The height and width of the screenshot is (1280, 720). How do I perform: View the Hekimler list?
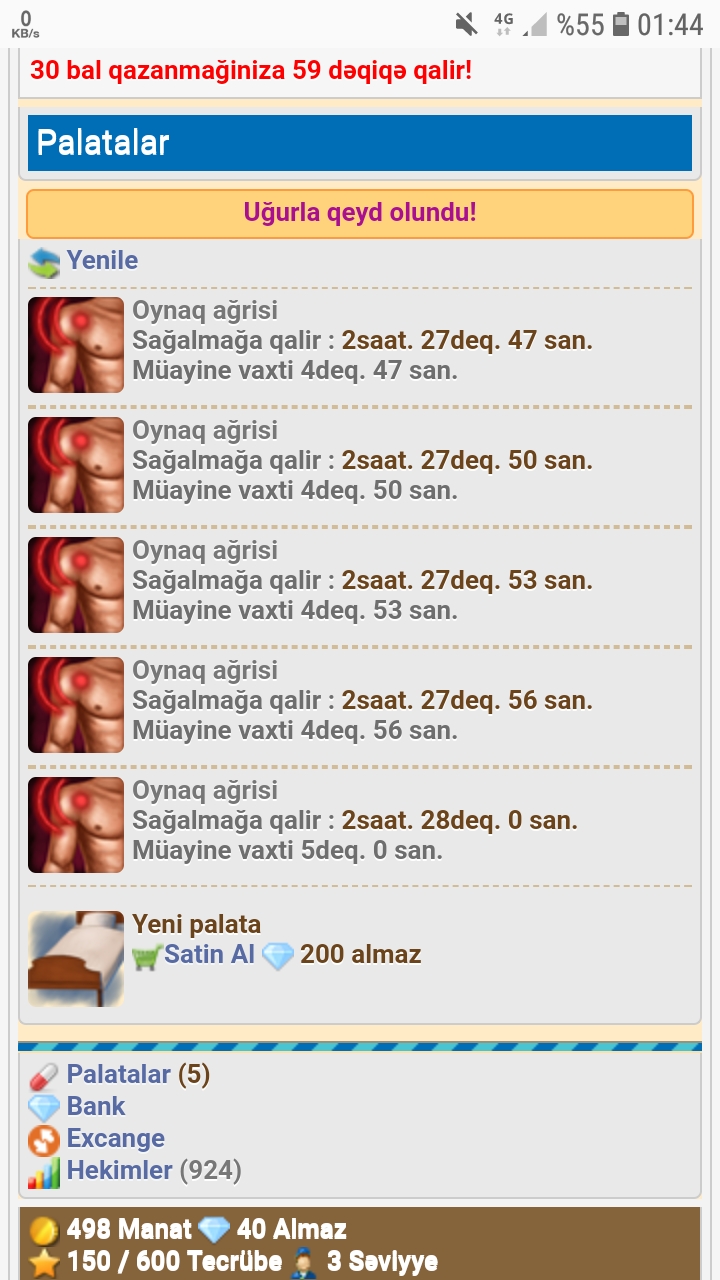click(119, 1171)
